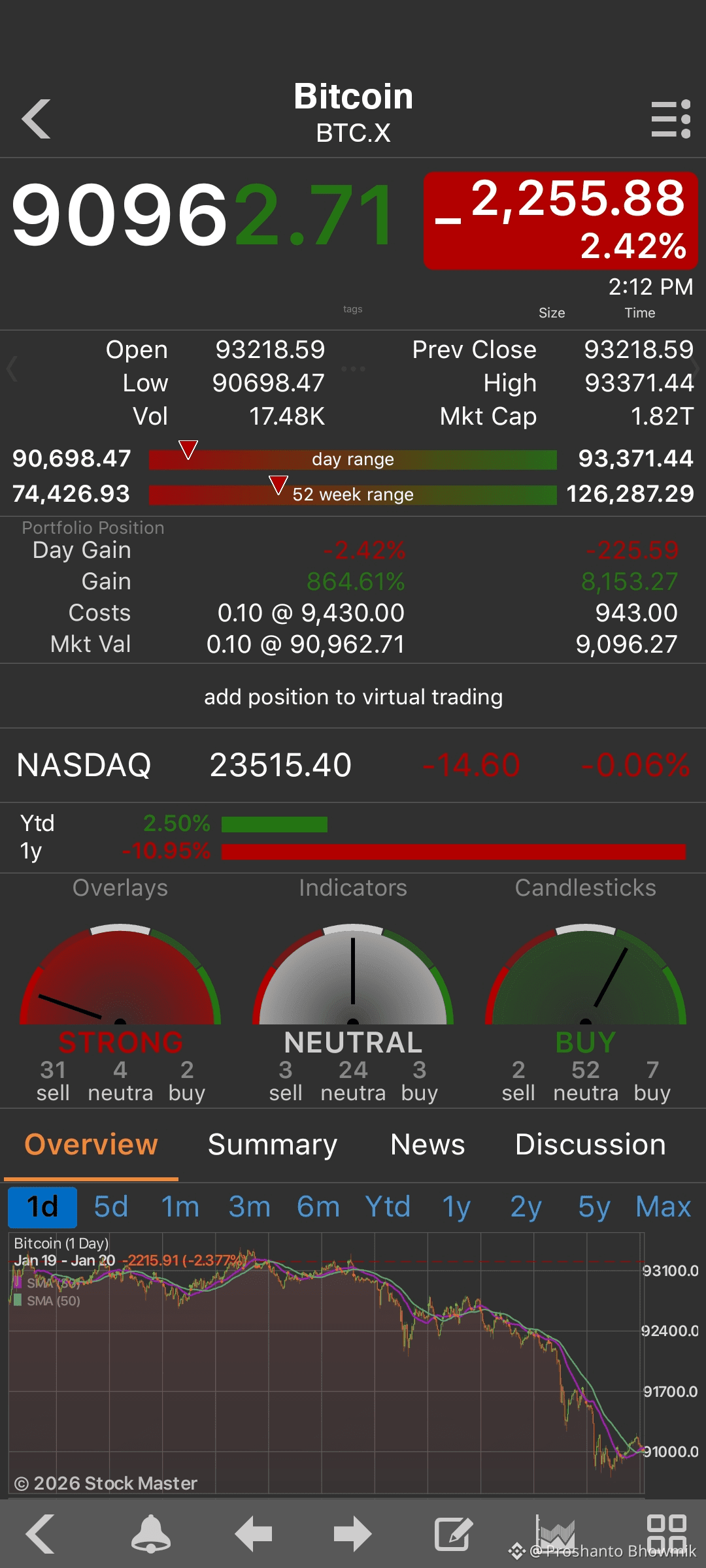Select the 5y chart range
Screen dimensions: 706x1568
click(594, 1207)
